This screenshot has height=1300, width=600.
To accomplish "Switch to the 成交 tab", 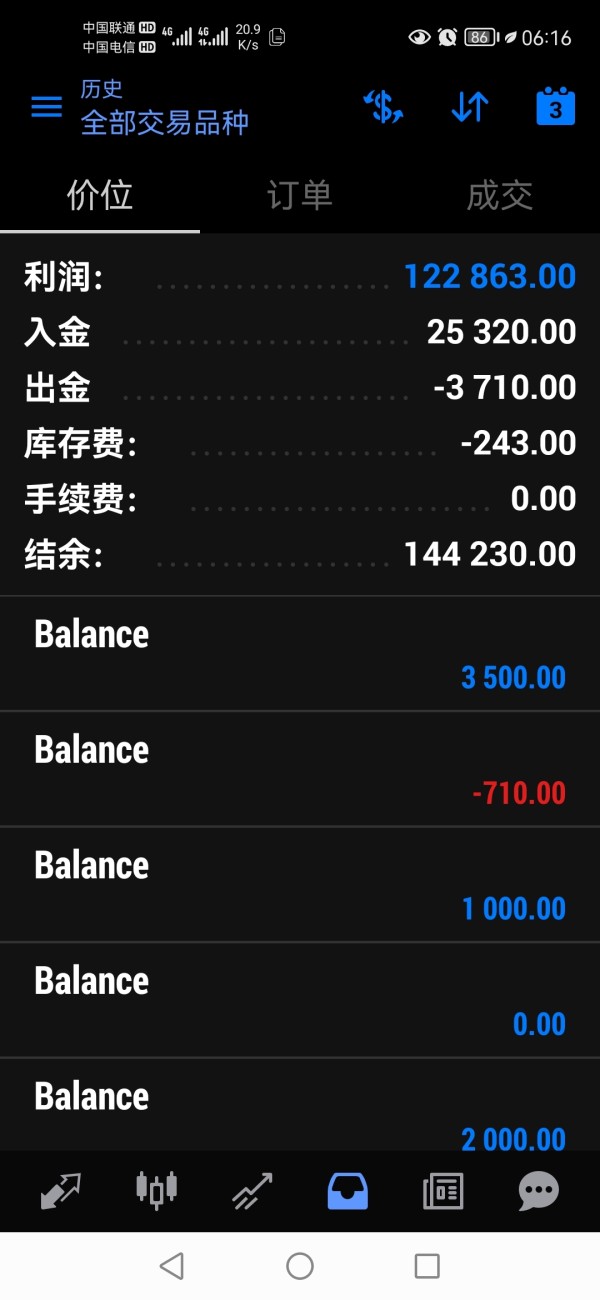I will coord(499,195).
